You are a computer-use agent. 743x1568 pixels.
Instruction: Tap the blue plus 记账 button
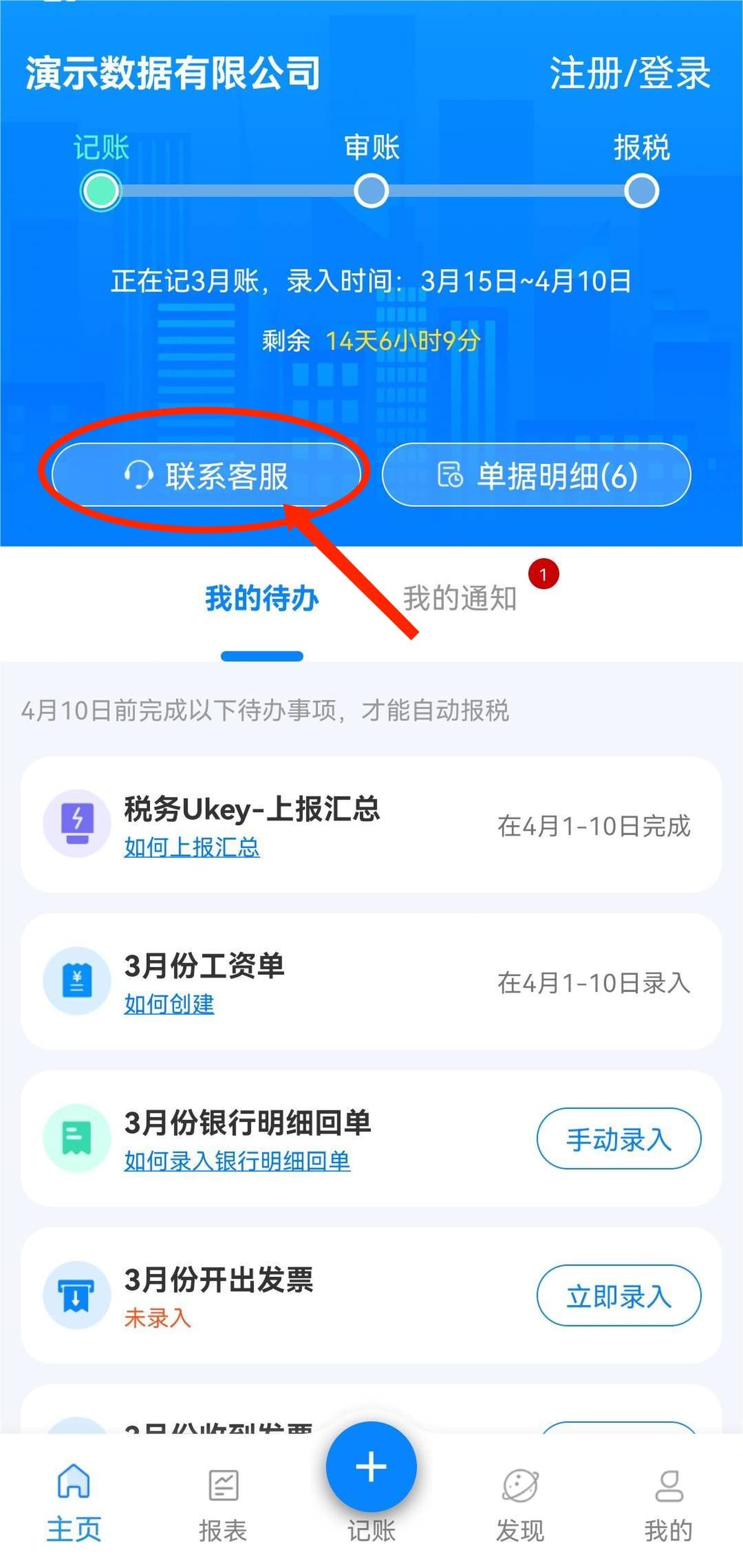[x=371, y=1467]
